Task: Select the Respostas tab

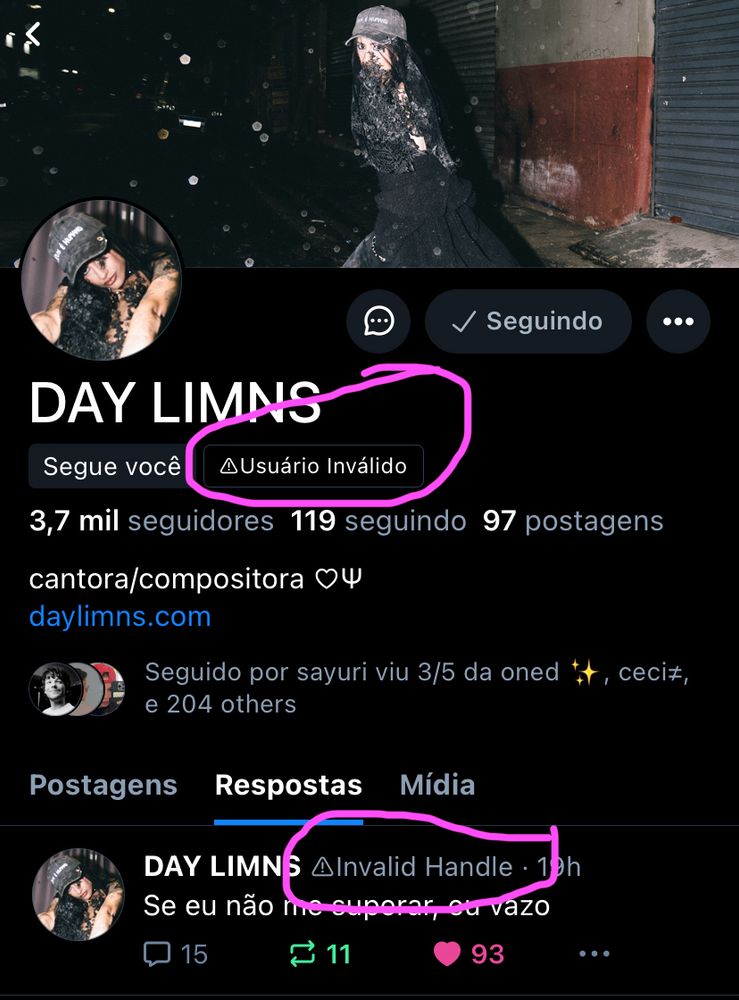Action: tap(288, 785)
